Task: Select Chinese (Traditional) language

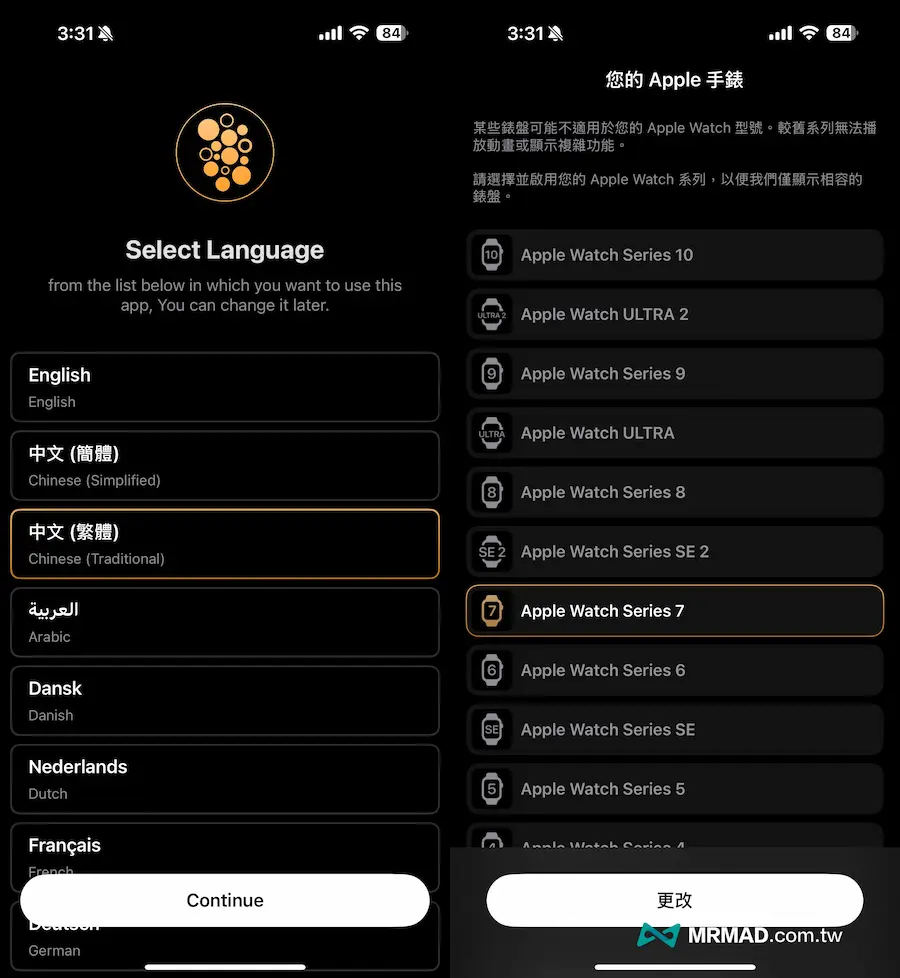Action: pyautogui.click(x=225, y=544)
